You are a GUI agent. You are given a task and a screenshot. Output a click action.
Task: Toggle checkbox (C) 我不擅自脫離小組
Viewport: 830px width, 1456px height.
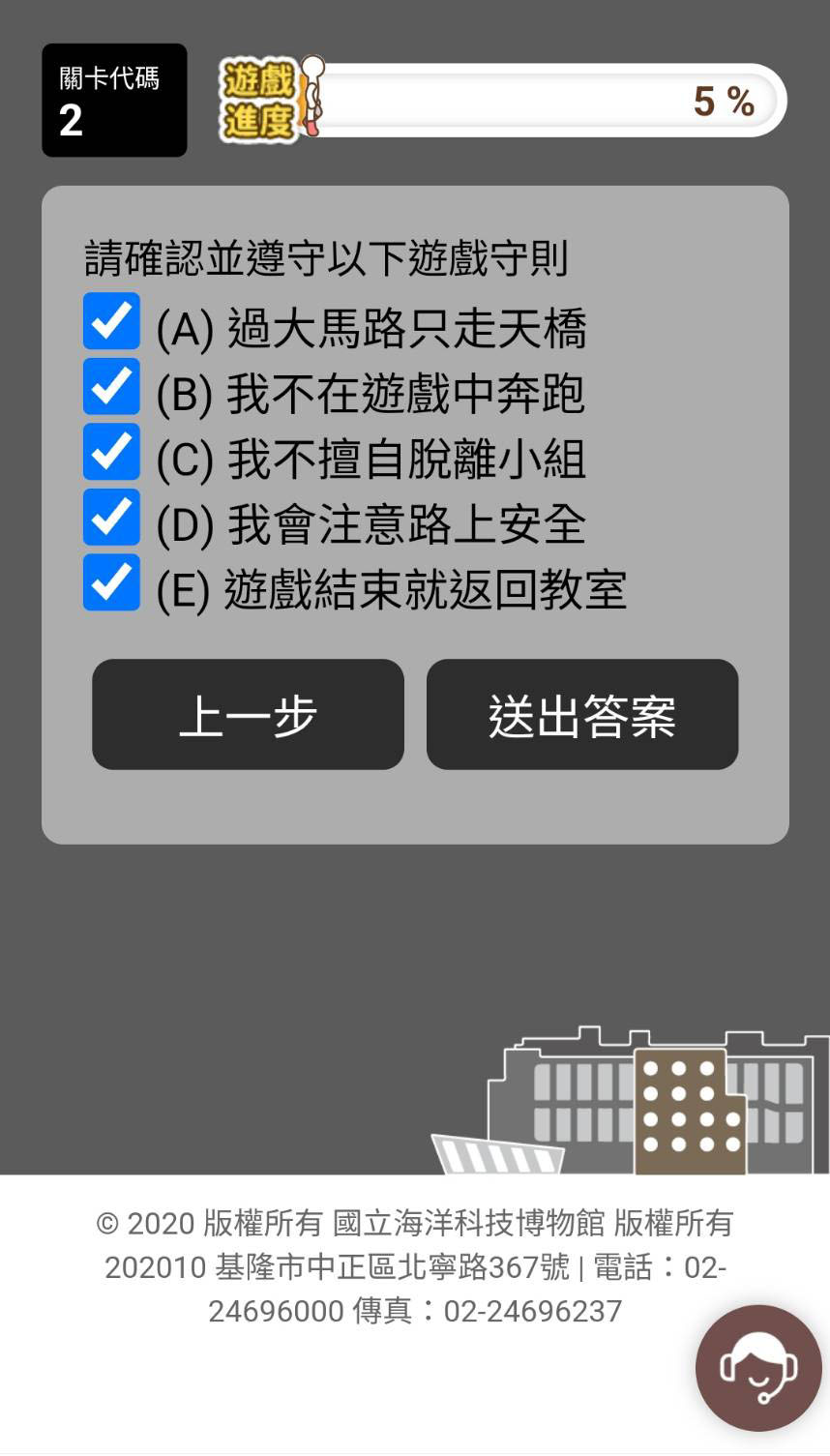[x=111, y=452]
